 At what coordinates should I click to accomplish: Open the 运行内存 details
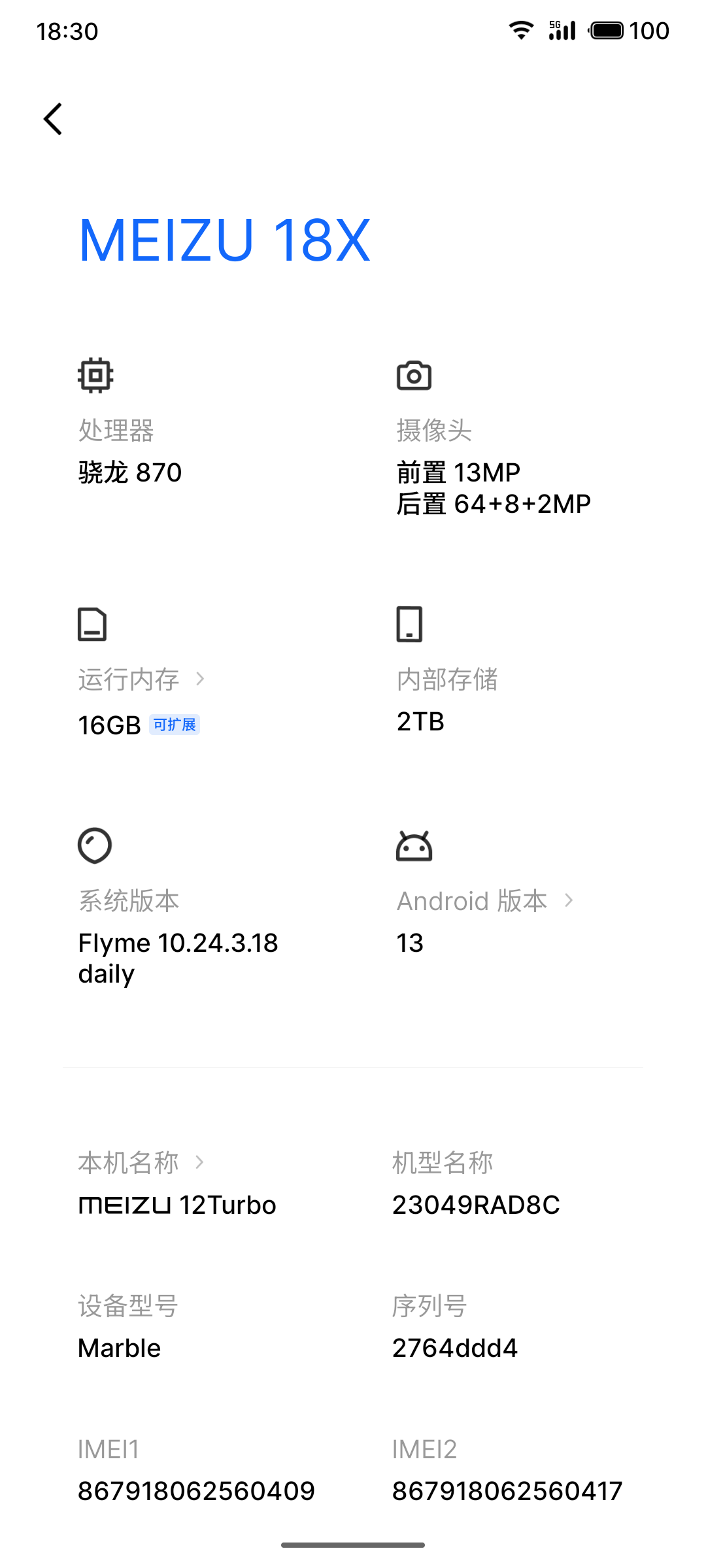click(x=141, y=679)
